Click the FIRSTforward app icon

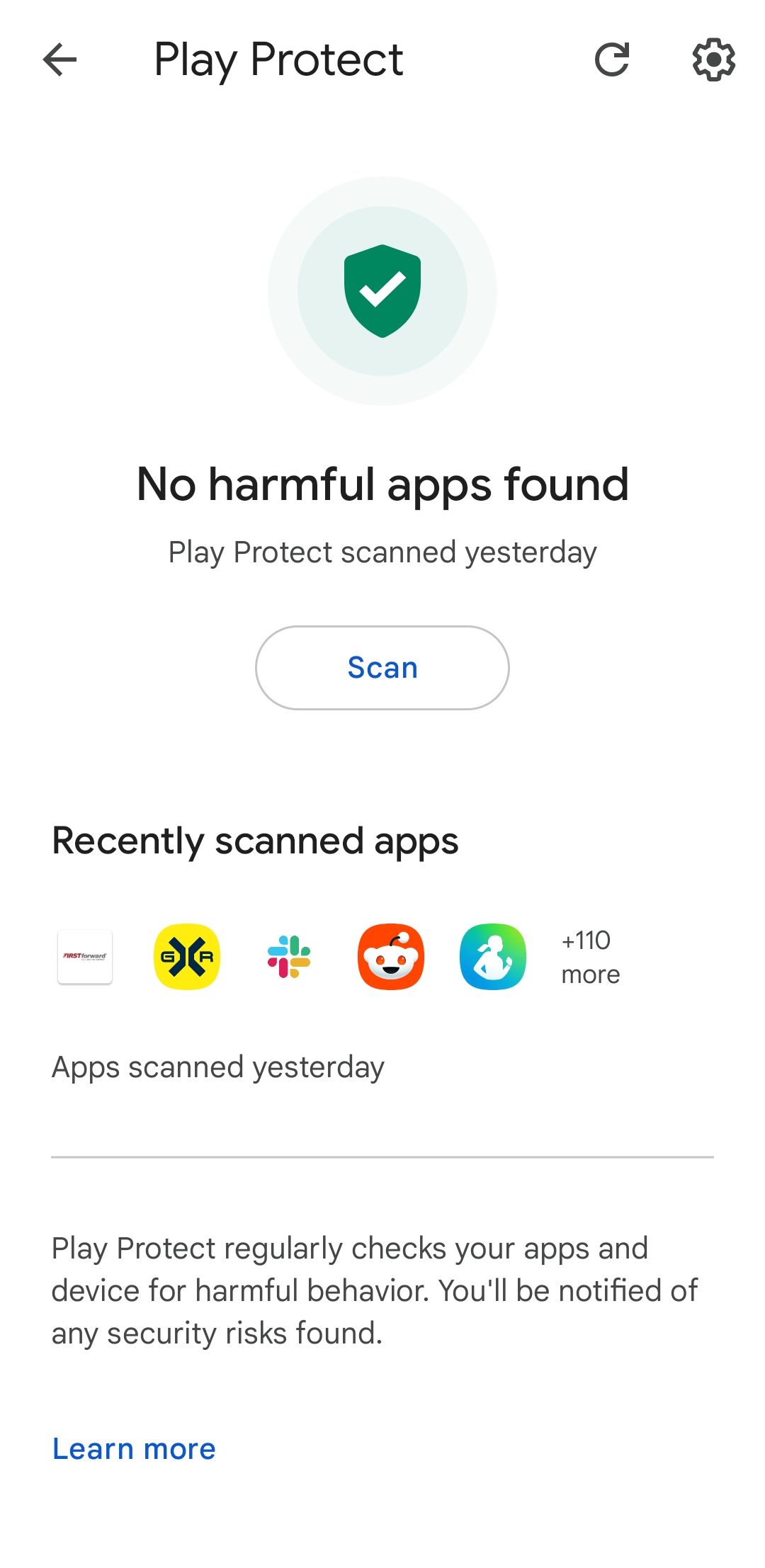click(x=84, y=957)
